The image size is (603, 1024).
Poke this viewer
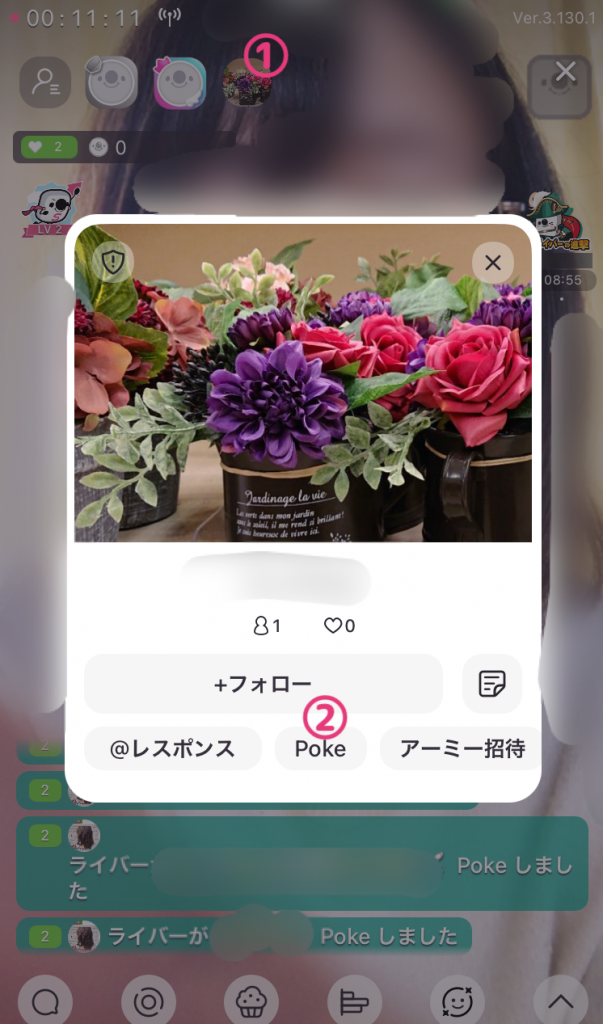320,748
